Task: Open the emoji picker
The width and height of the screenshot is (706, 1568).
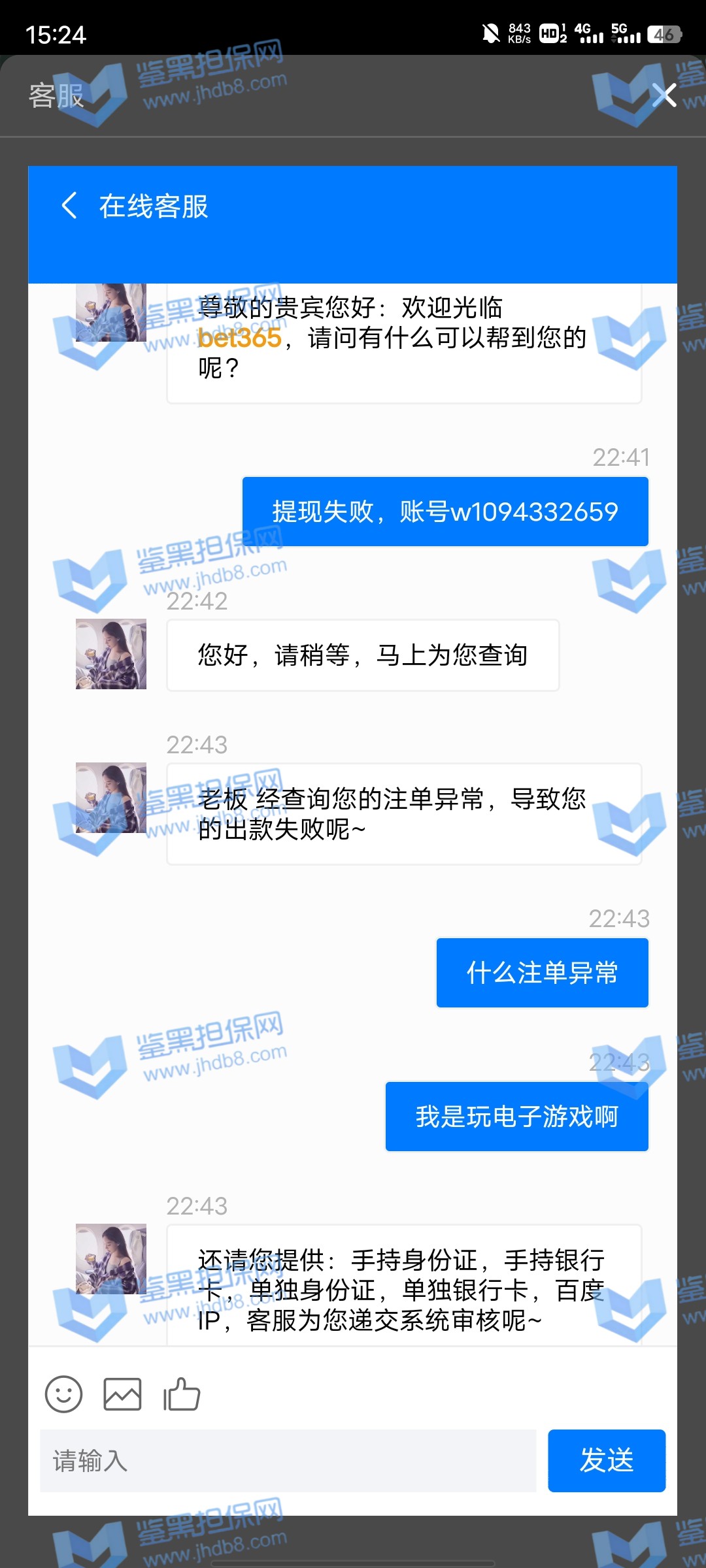Action: (63, 1394)
